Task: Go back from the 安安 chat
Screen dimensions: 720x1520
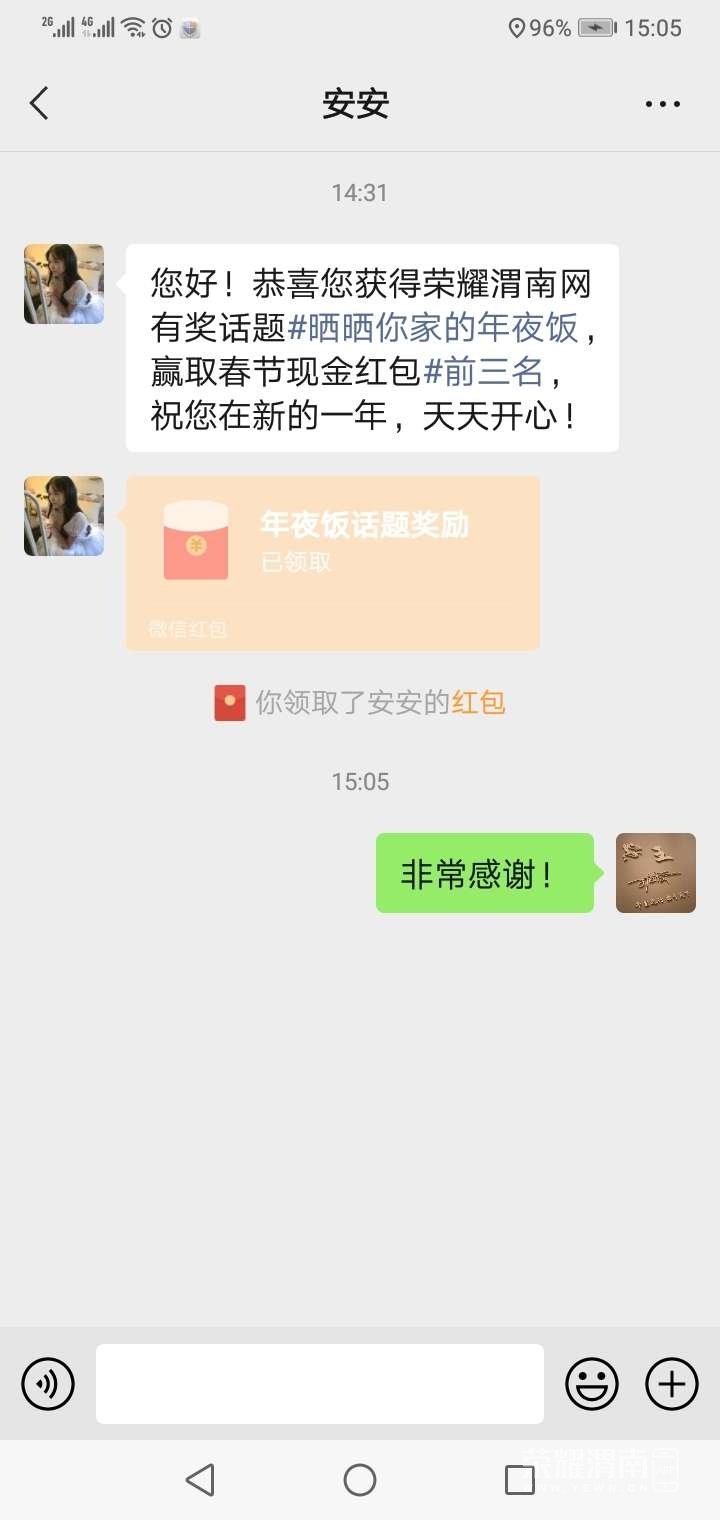Action: point(39,103)
